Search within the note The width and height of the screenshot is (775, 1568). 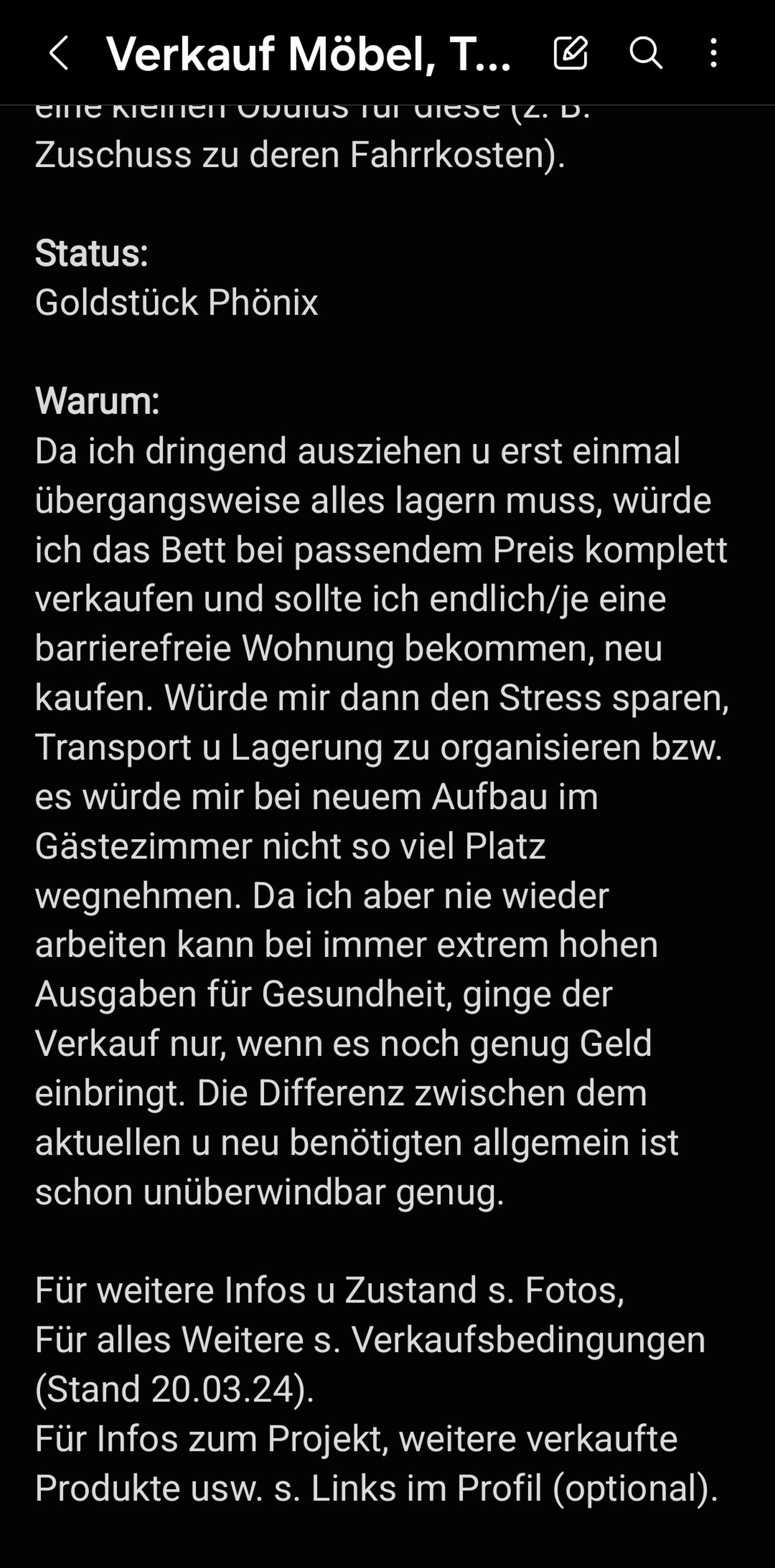(x=645, y=53)
